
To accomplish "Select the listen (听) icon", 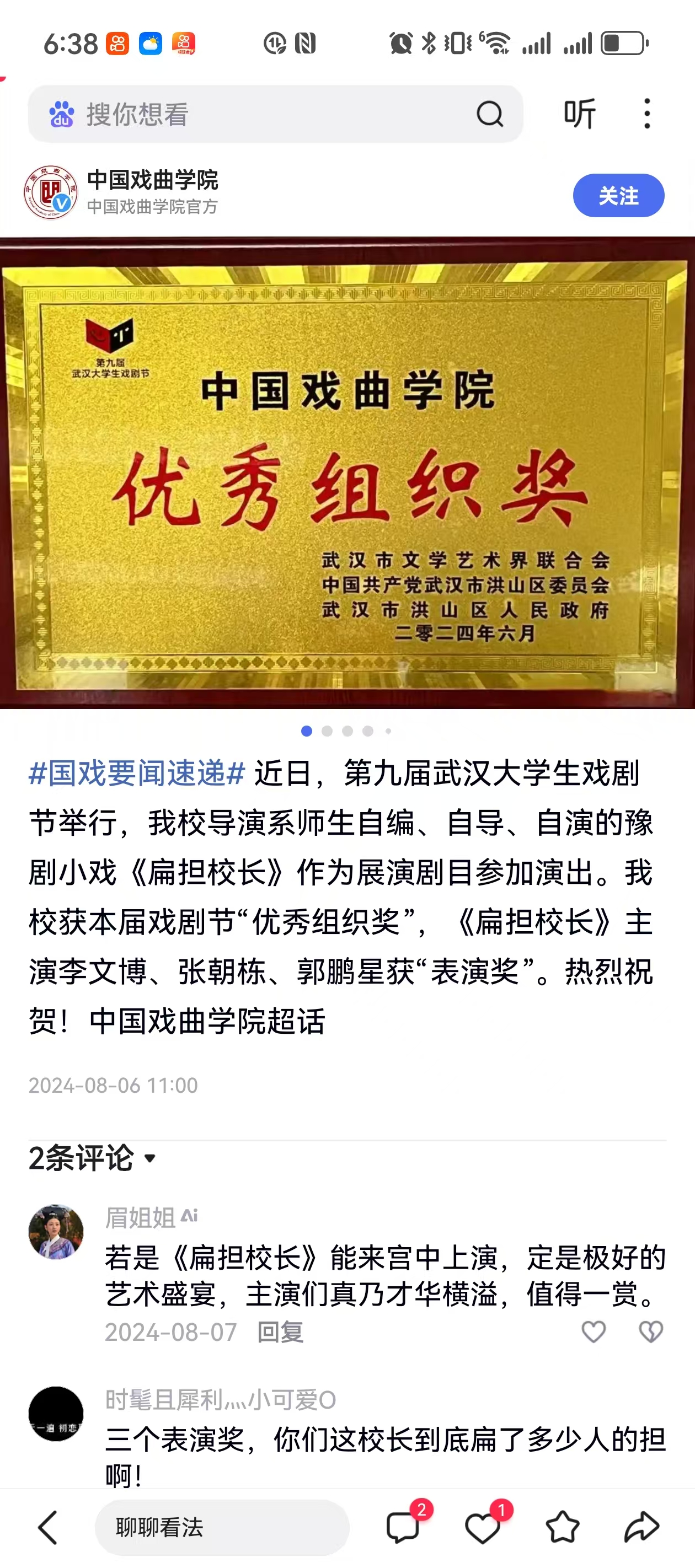I will tap(580, 113).
